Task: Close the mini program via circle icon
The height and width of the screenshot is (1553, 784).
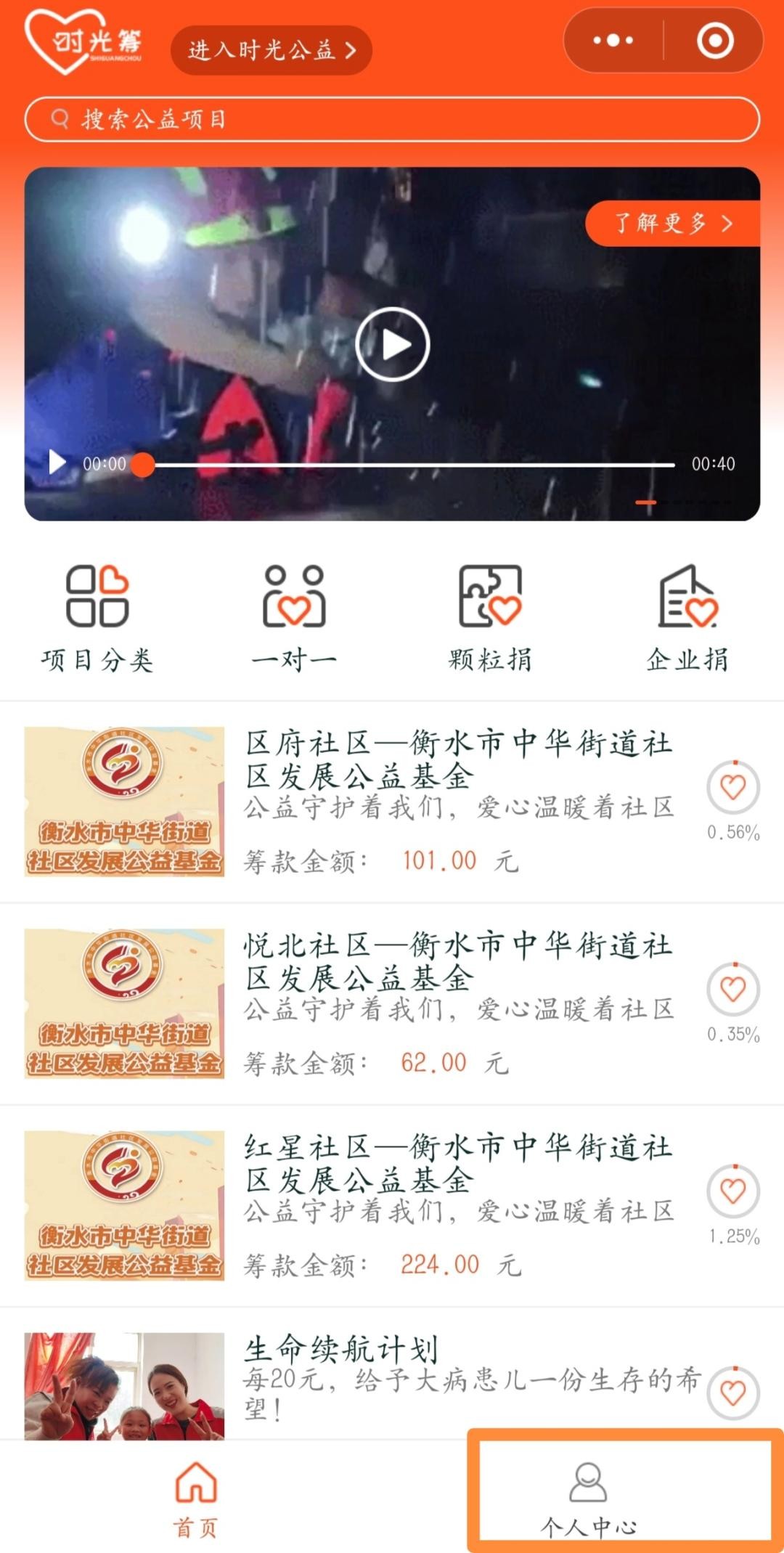Action: click(x=715, y=41)
